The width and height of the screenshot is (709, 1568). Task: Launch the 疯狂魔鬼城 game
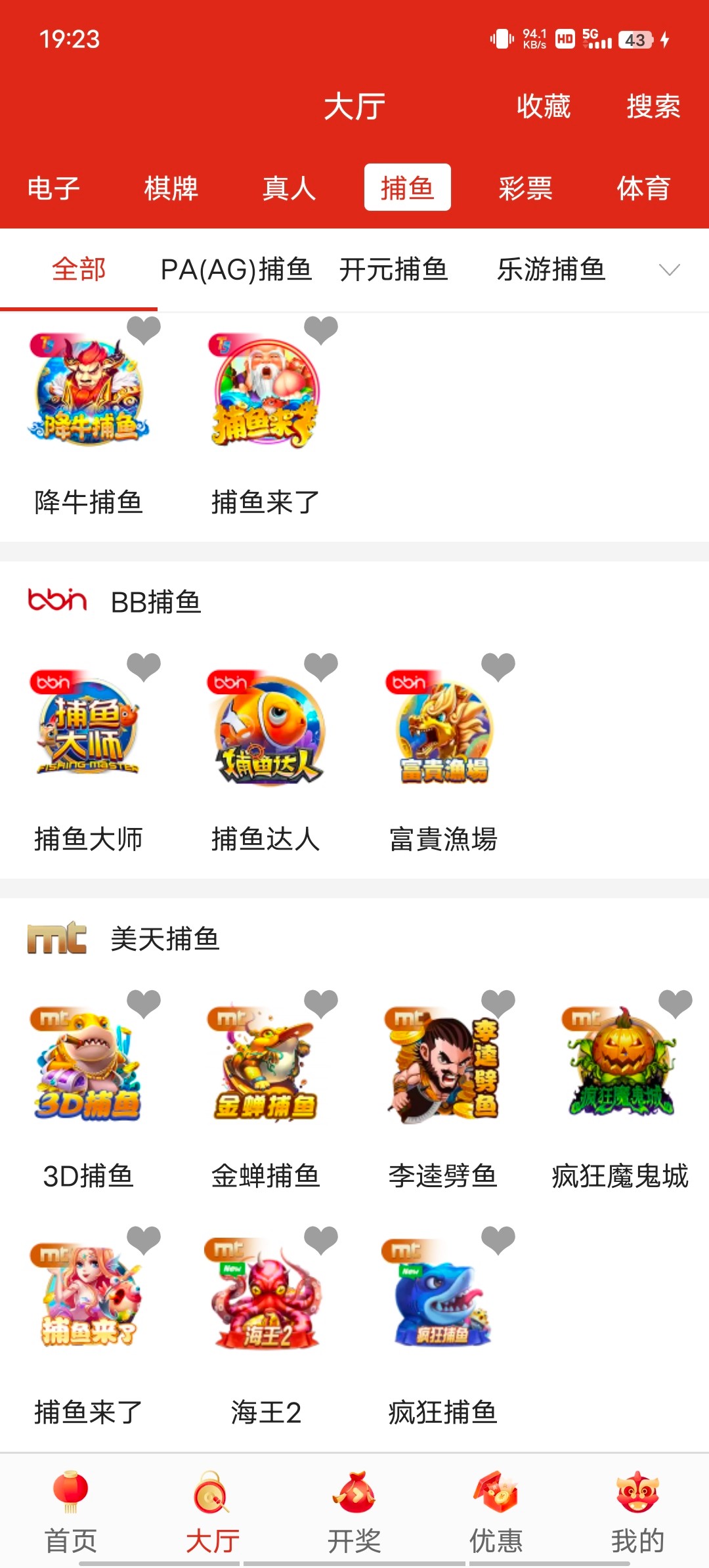coord(620,1065)
